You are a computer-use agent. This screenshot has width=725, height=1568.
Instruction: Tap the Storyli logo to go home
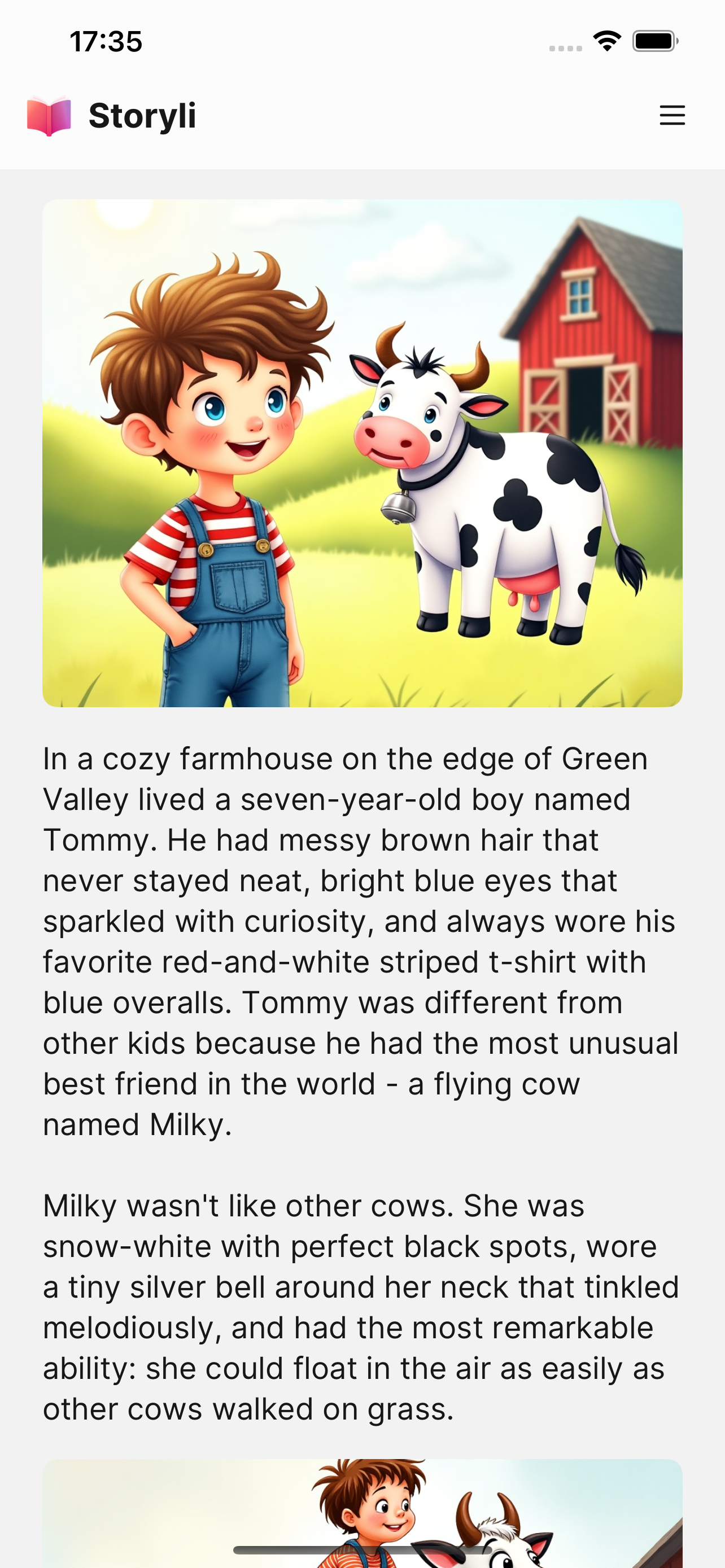[112, 116]
